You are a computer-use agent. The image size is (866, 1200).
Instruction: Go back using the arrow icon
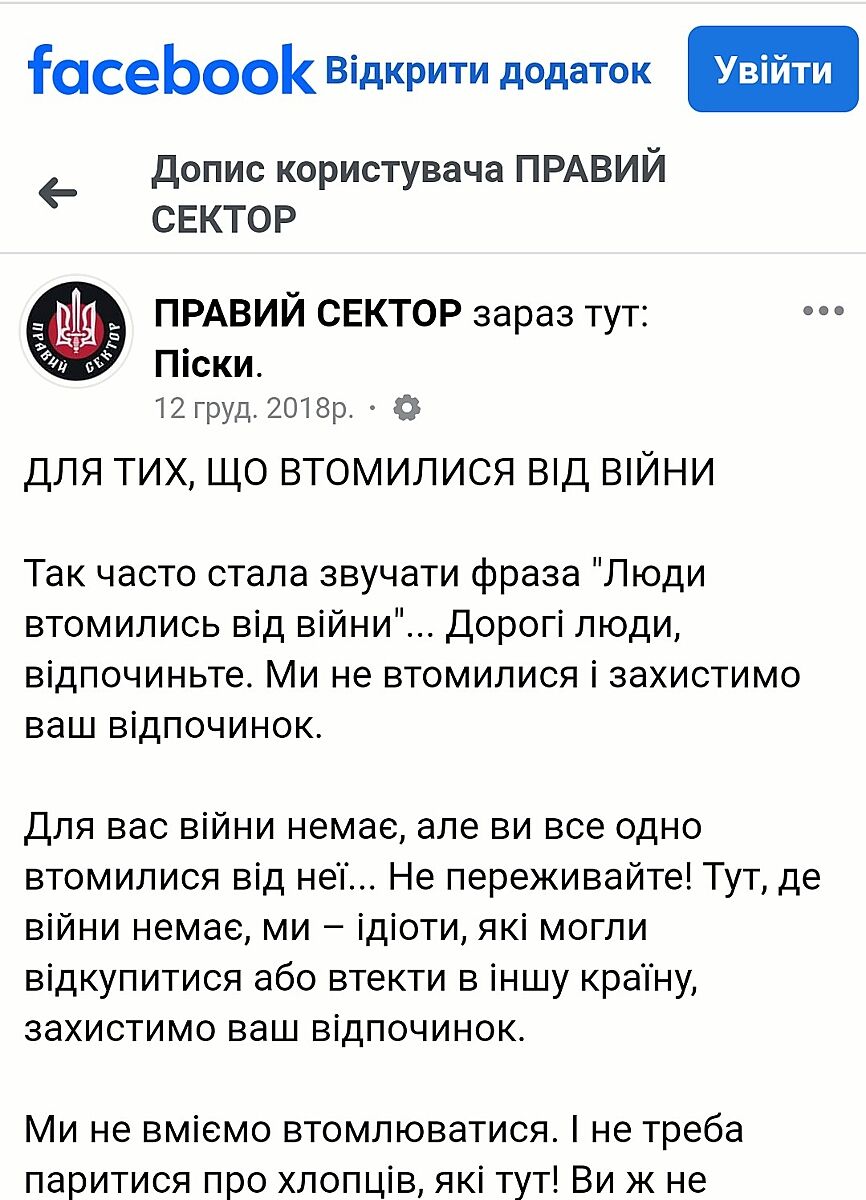coord(57,194)
